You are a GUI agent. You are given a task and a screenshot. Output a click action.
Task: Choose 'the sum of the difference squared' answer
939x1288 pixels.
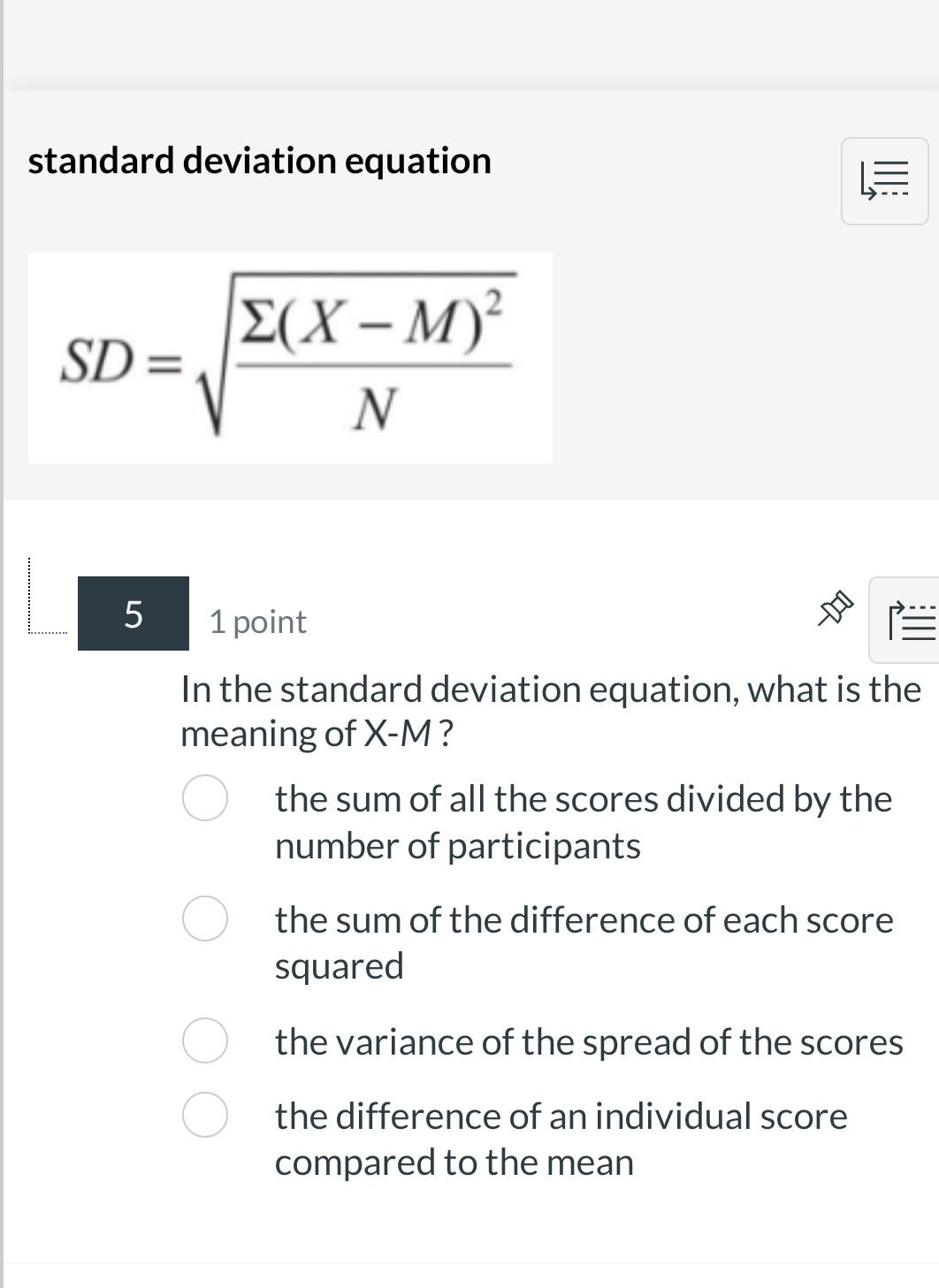[205, 918]
